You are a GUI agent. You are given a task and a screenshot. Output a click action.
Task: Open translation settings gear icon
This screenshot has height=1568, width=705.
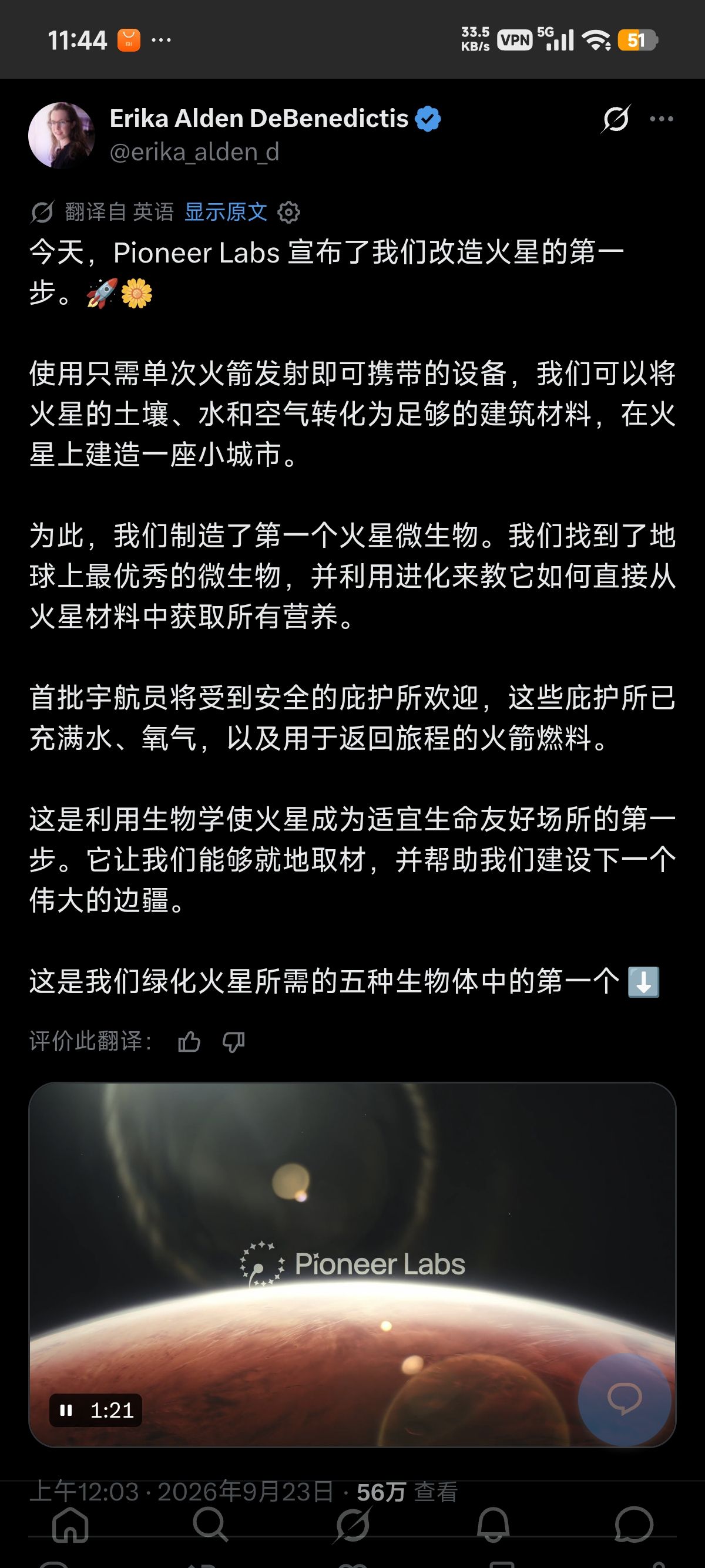[x=288, y=213]
